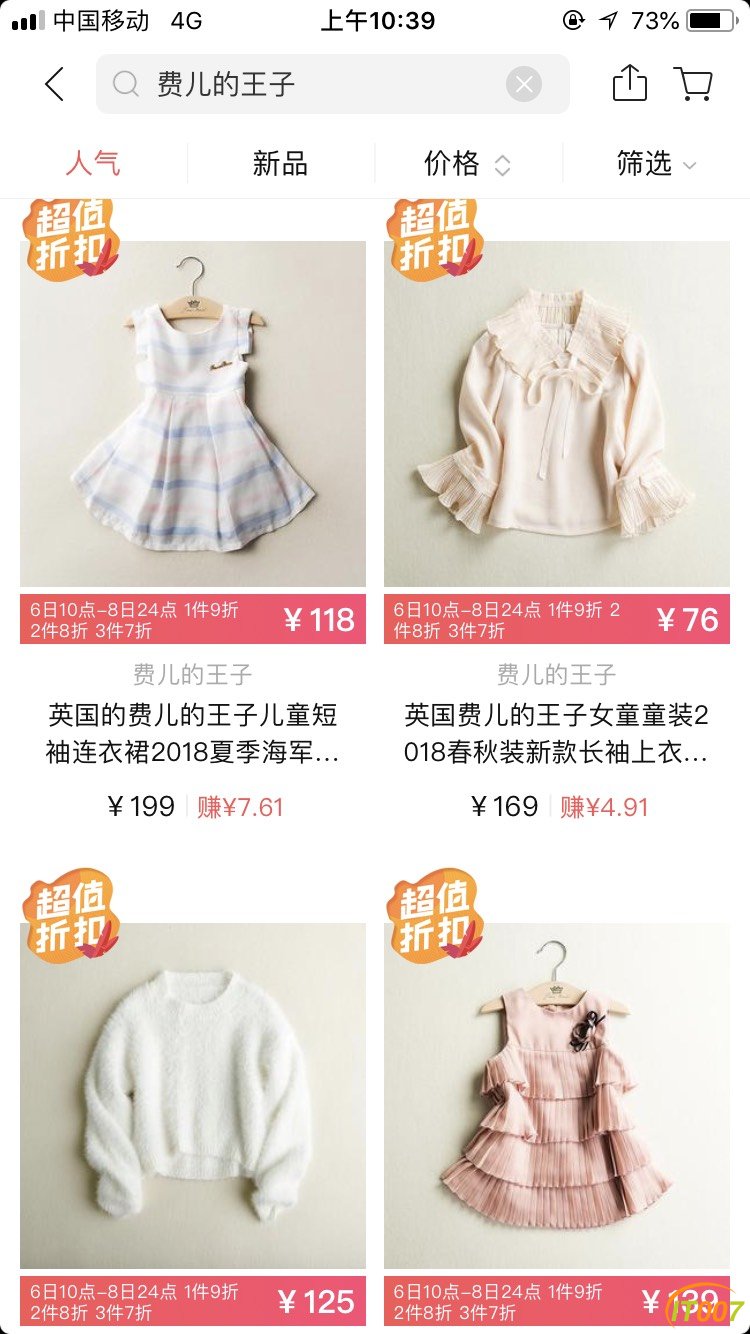Viewport: 750px width, 1334px height.
Task: Switch to the 人气 sorting tab
Action: click(93, 163)
